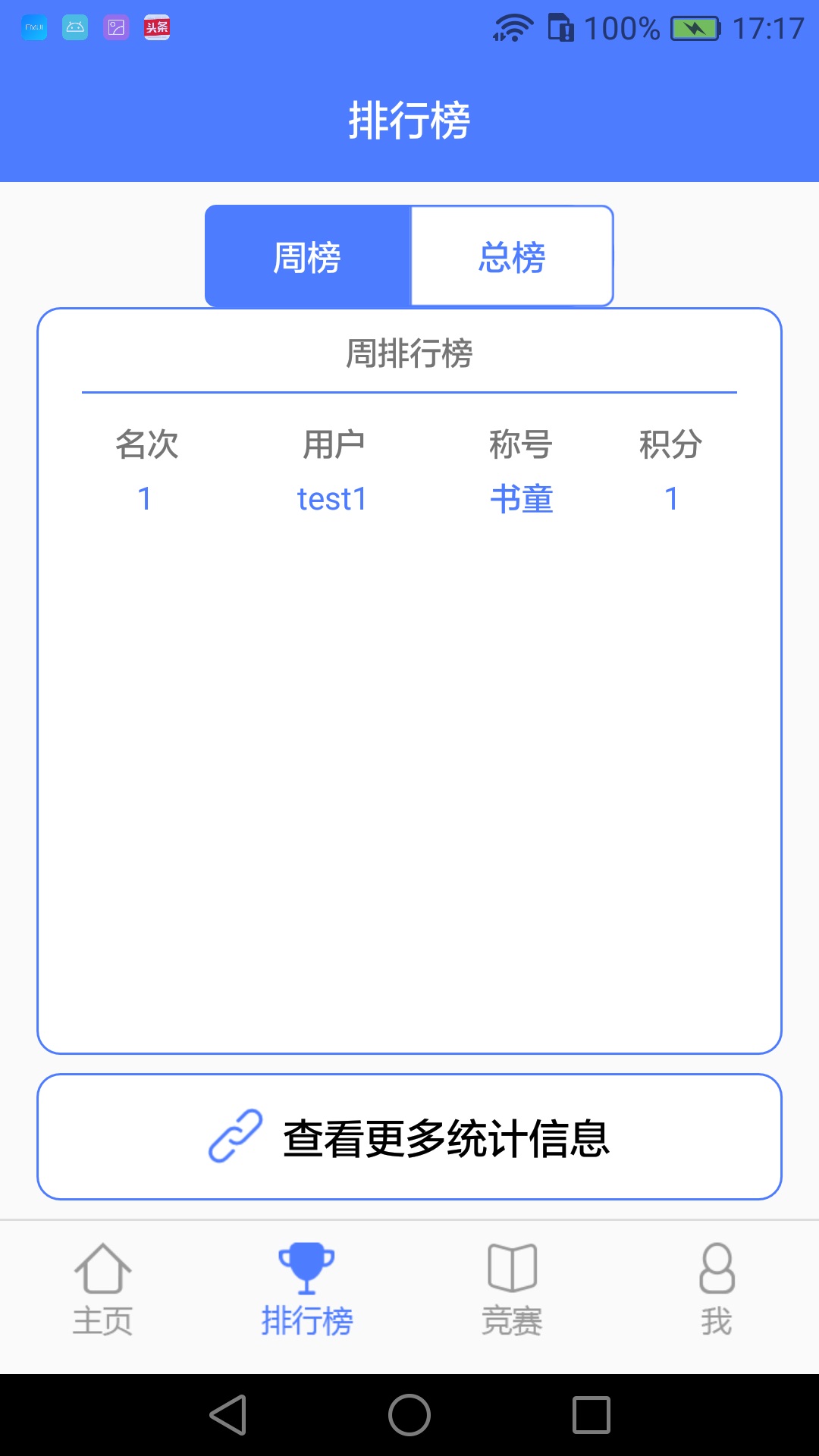Switch to the 我 profile tab
This screenshot has width=819, height=1456.
pos(717,1289)
